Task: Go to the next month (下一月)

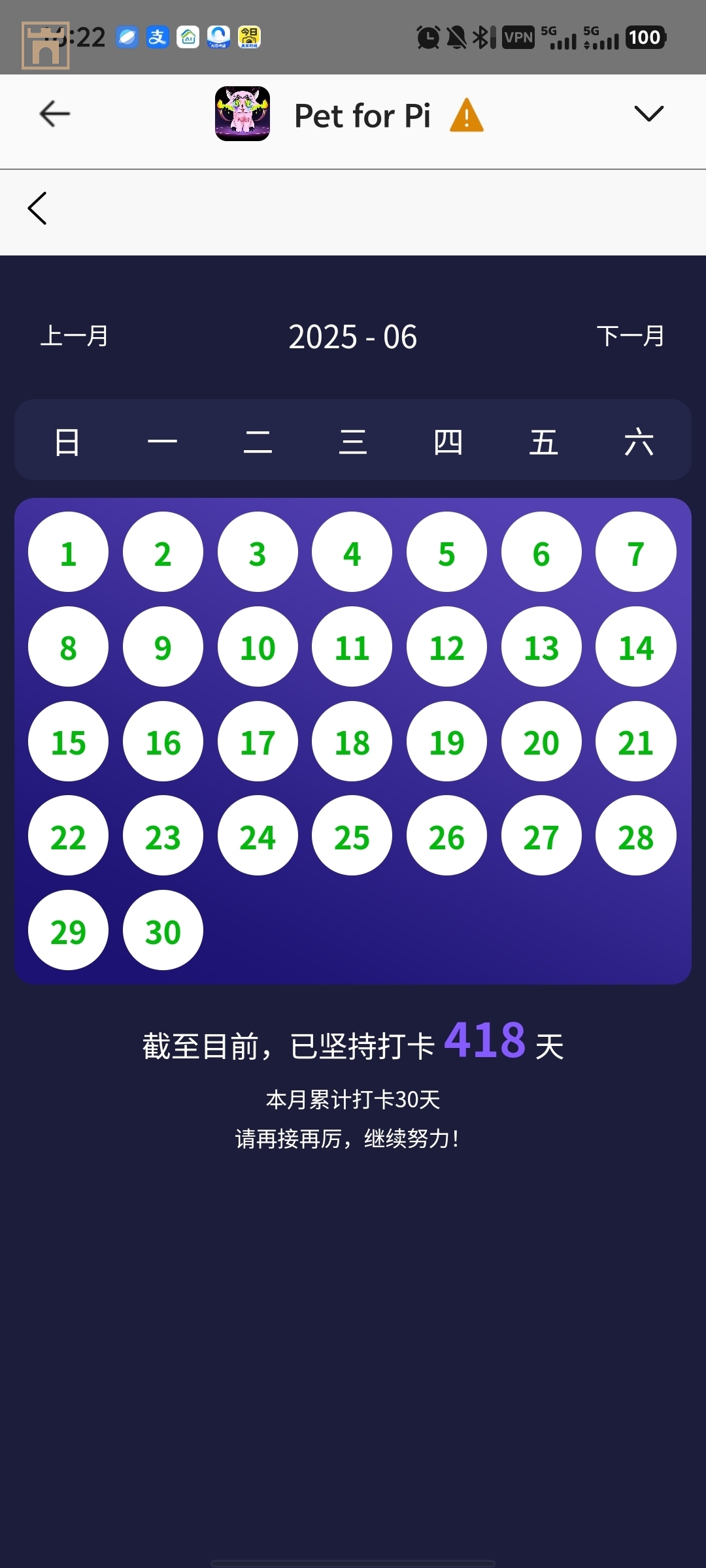Action: [630, 336]
